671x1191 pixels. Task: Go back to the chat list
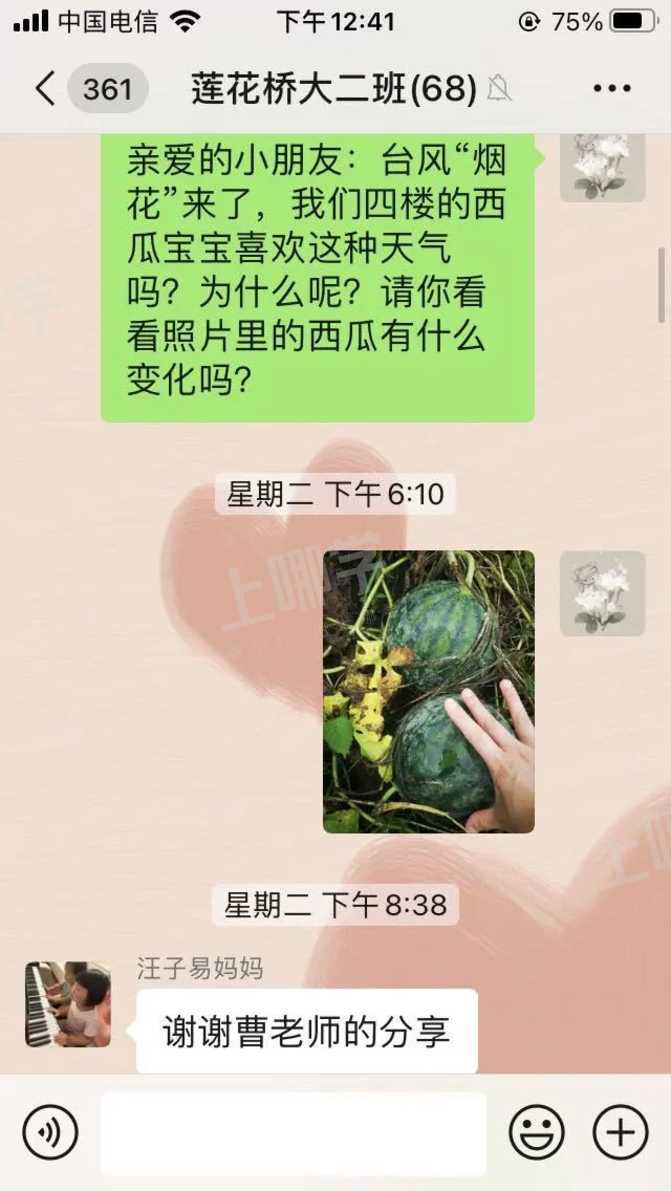click(45, 89)
